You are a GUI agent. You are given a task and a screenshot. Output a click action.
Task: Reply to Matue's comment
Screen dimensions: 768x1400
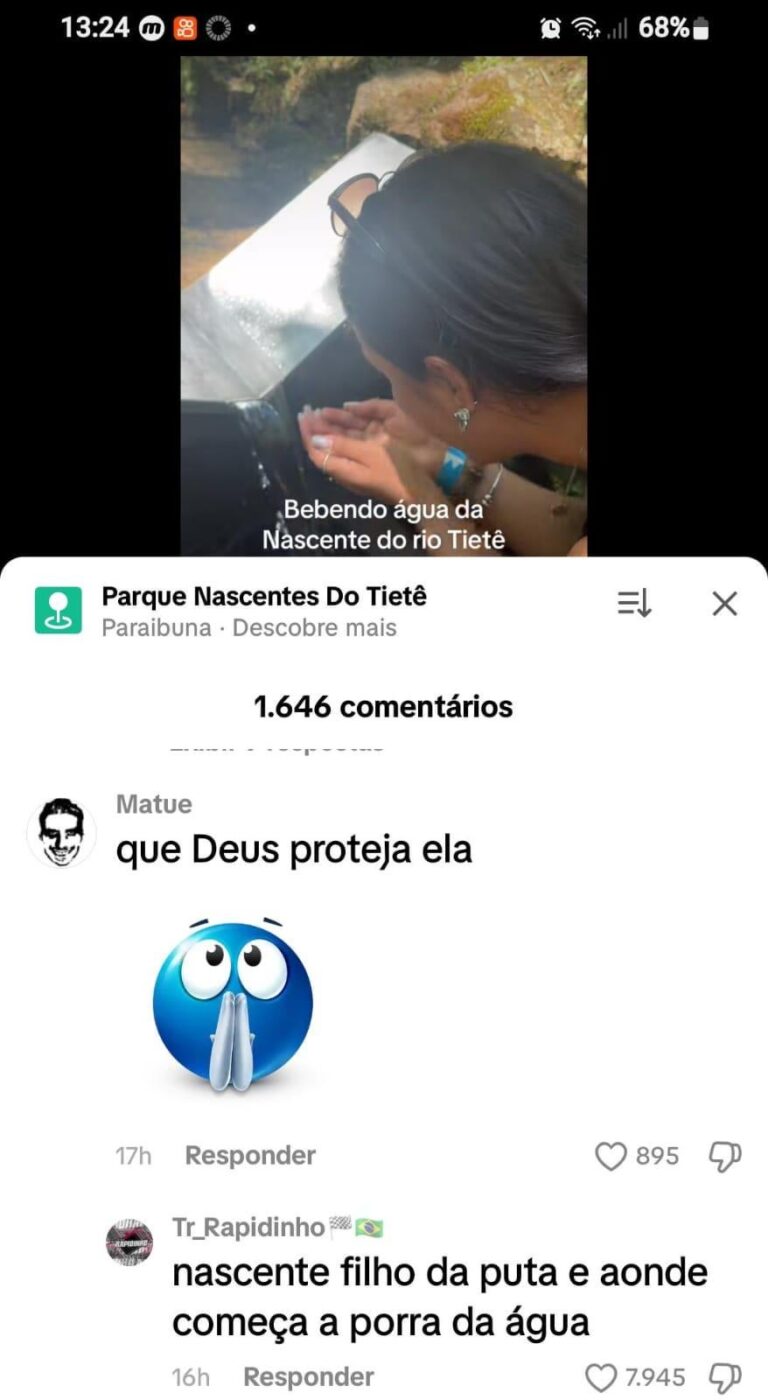tap(250, 1156)
